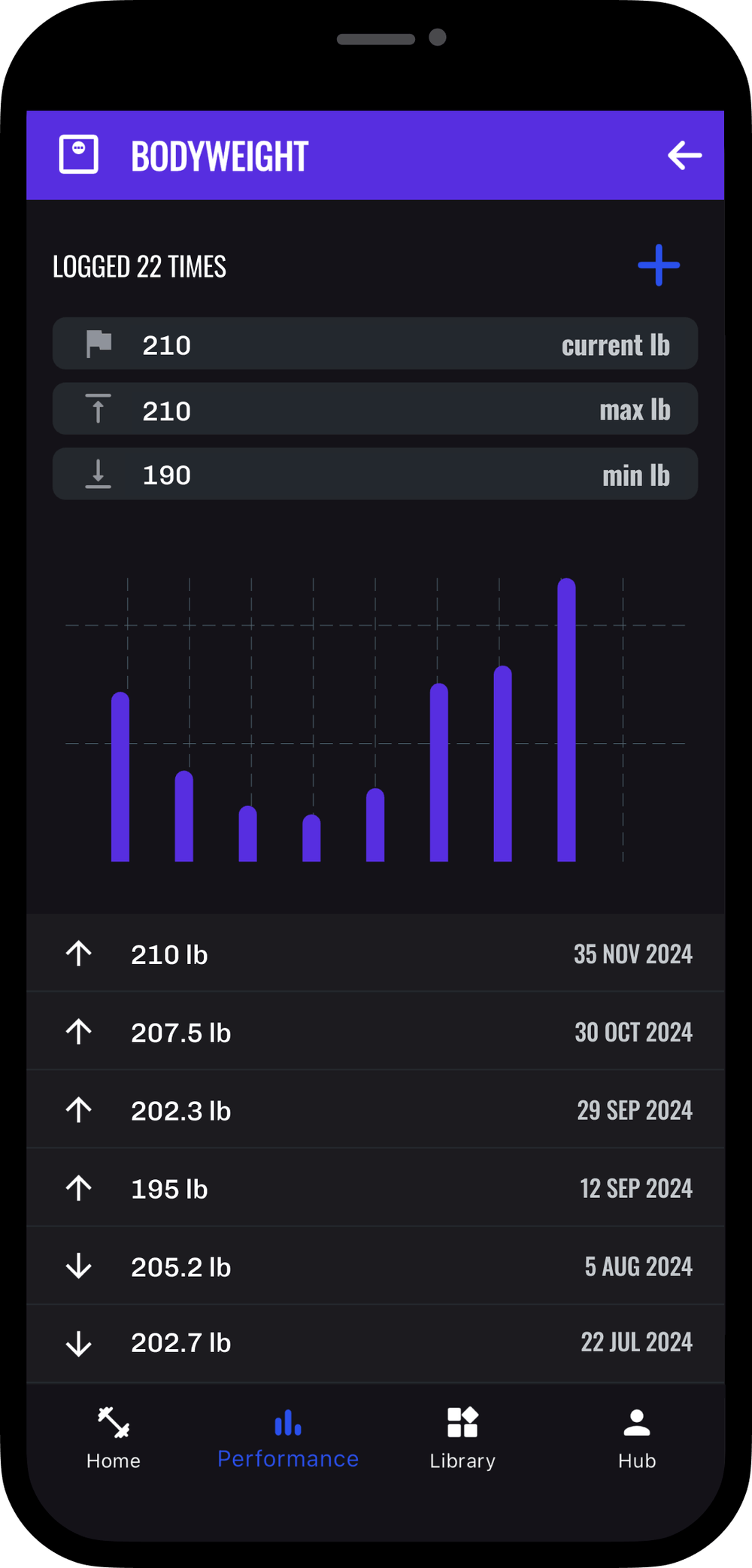
Task: Go back using the header arrow
Action: [x=684, y=156]
